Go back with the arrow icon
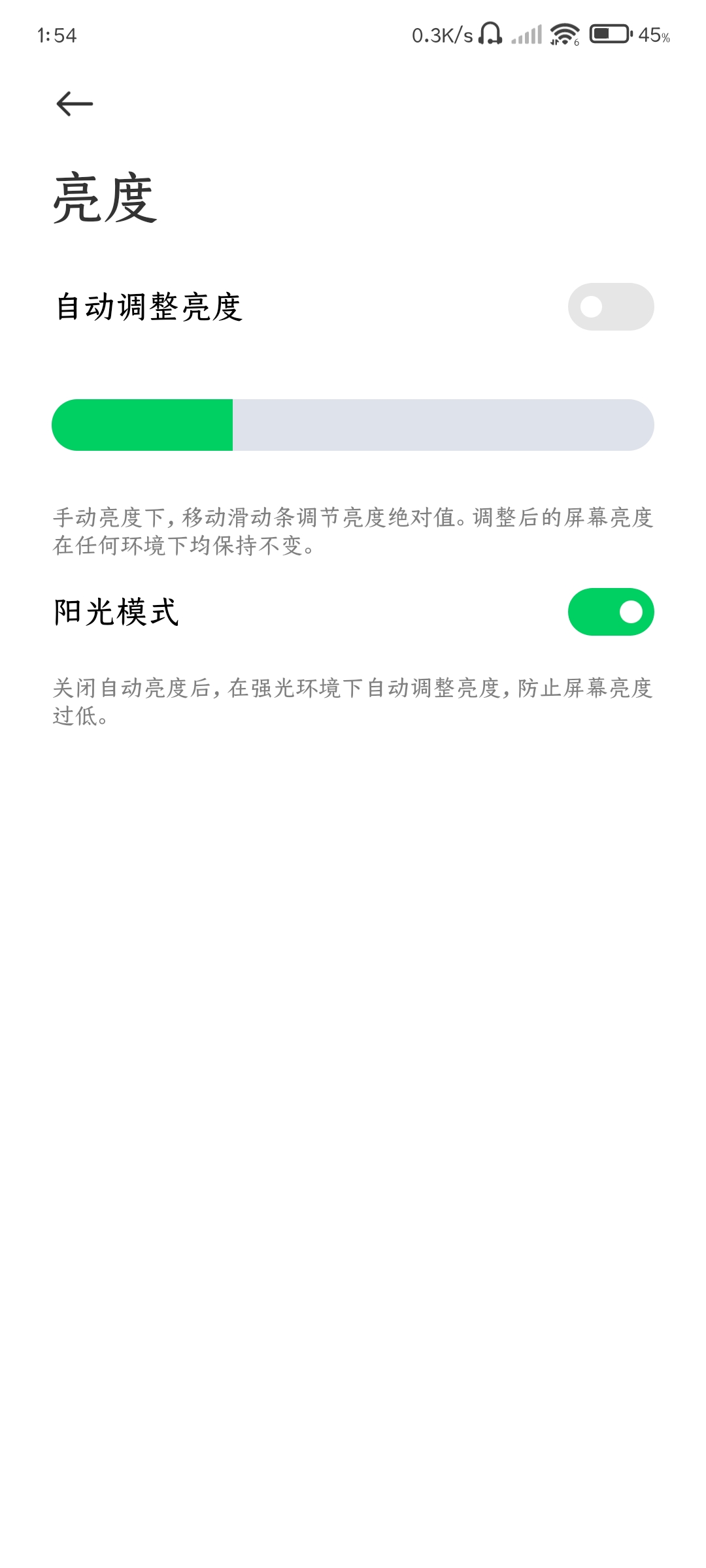Screen dimensions: 706x1568 [x=75, y=104]
